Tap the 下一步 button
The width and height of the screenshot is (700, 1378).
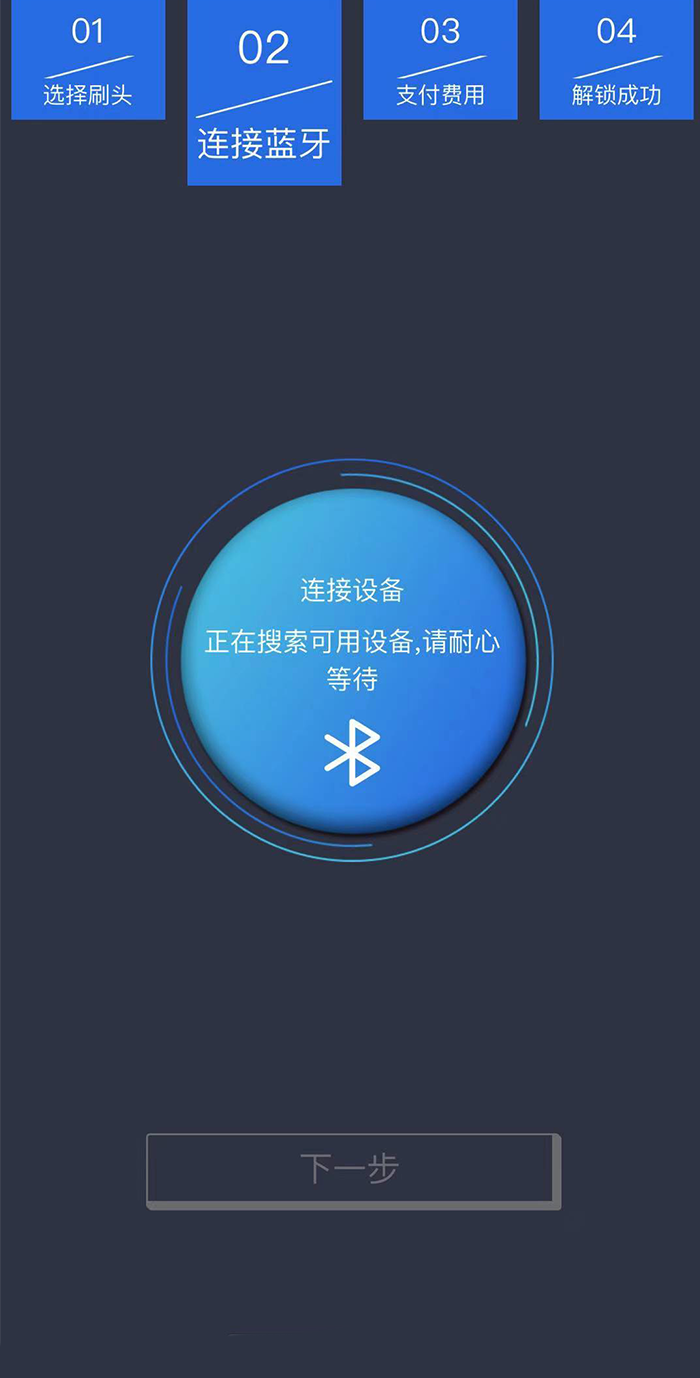(x=350, y=1168)
